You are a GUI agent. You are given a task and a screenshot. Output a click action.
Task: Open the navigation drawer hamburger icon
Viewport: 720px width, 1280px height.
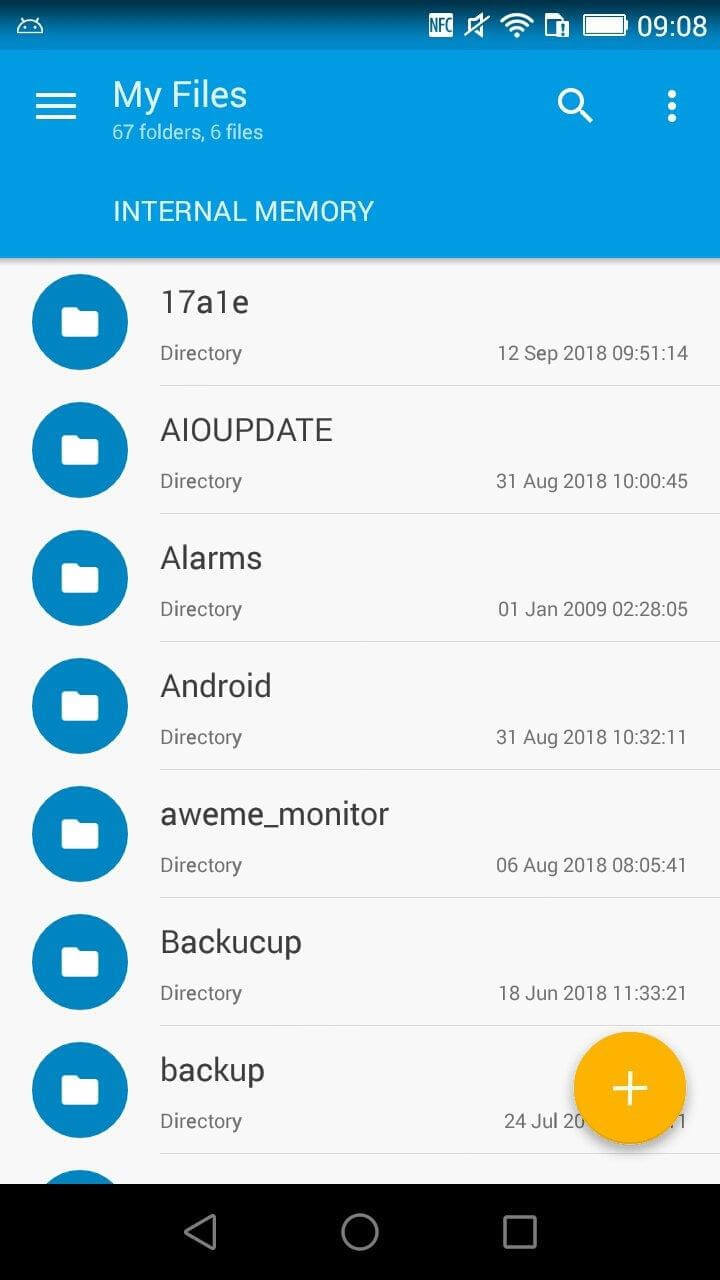point(55,105)
